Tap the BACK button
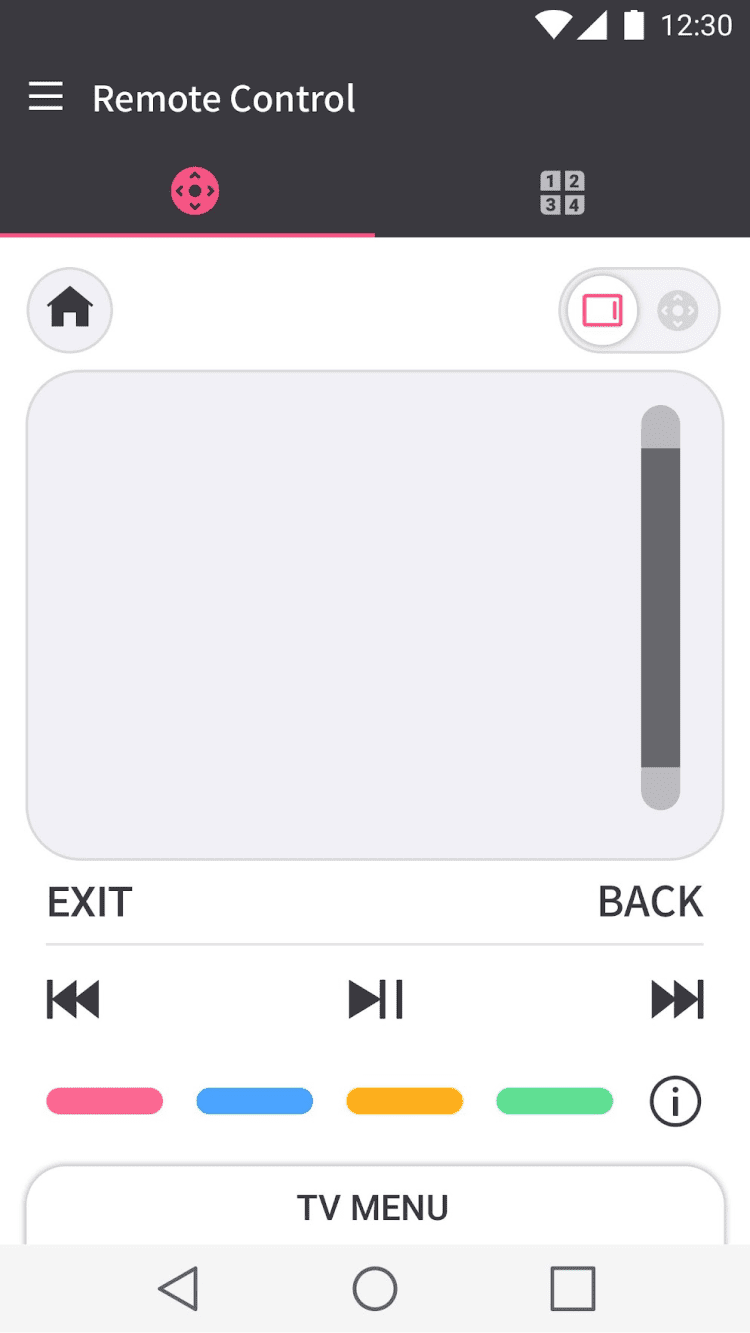The width and height of the screenshot is (750, 1333). pos(650,902)
